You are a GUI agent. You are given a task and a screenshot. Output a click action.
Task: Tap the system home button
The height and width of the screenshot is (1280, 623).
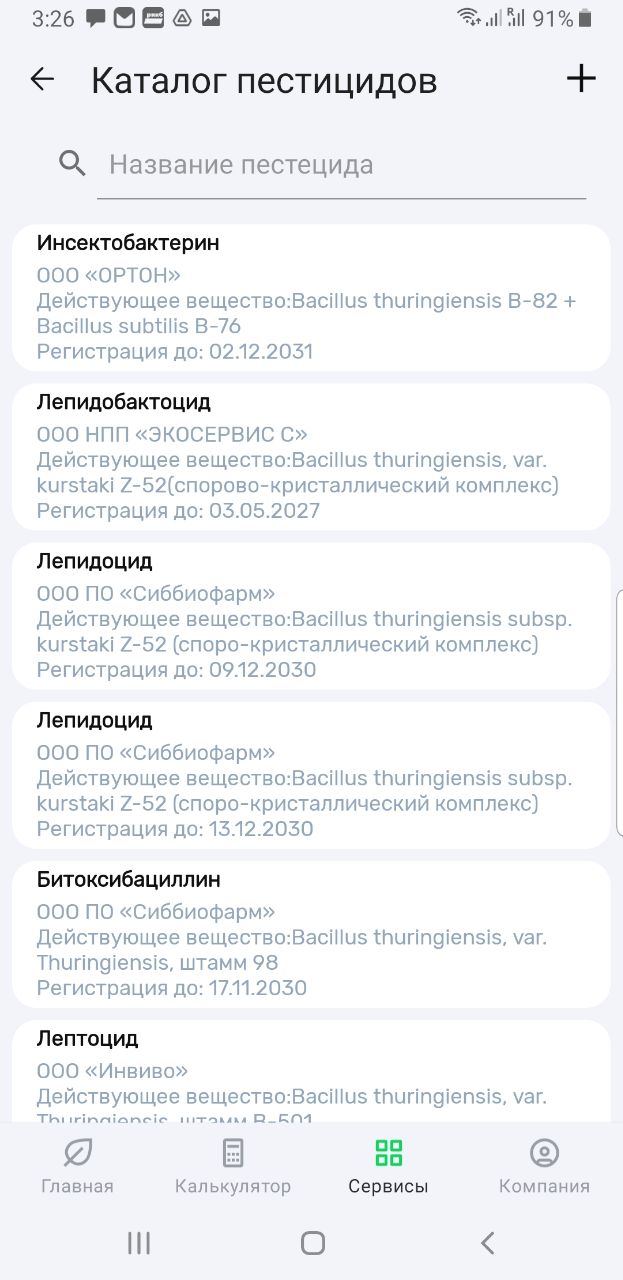click(313, 1243)
